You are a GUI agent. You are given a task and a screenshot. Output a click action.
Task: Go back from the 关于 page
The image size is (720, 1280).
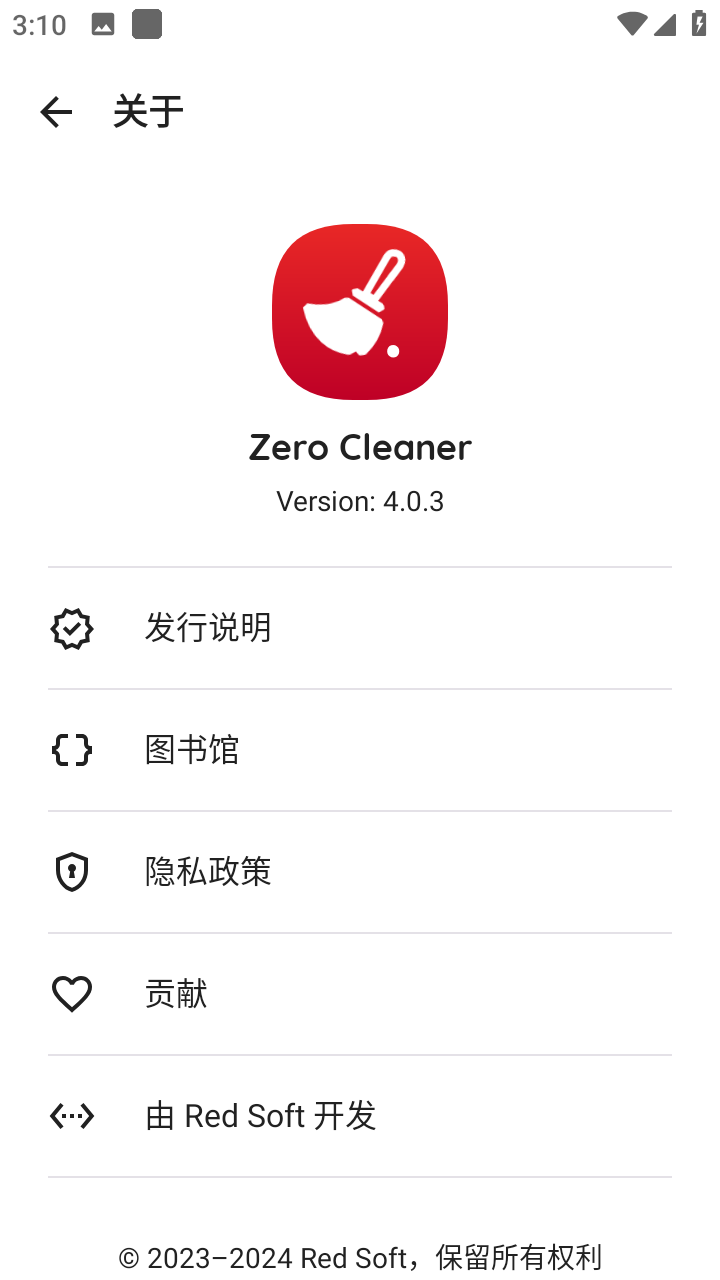pyautogui.click(x=56, y=112)
